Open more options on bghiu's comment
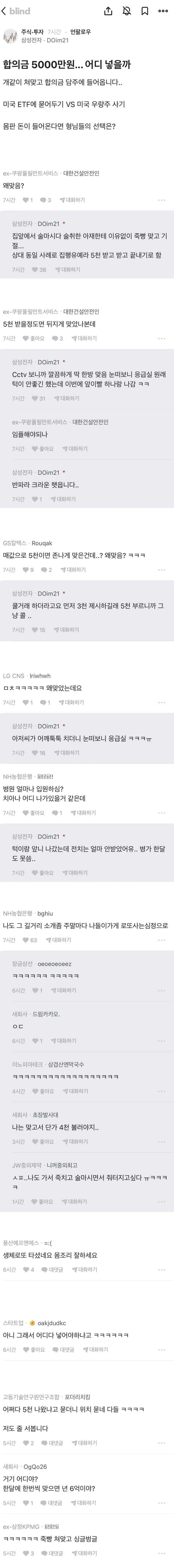This screenshot has height=1568, width=174. click(x=161, y=940)
